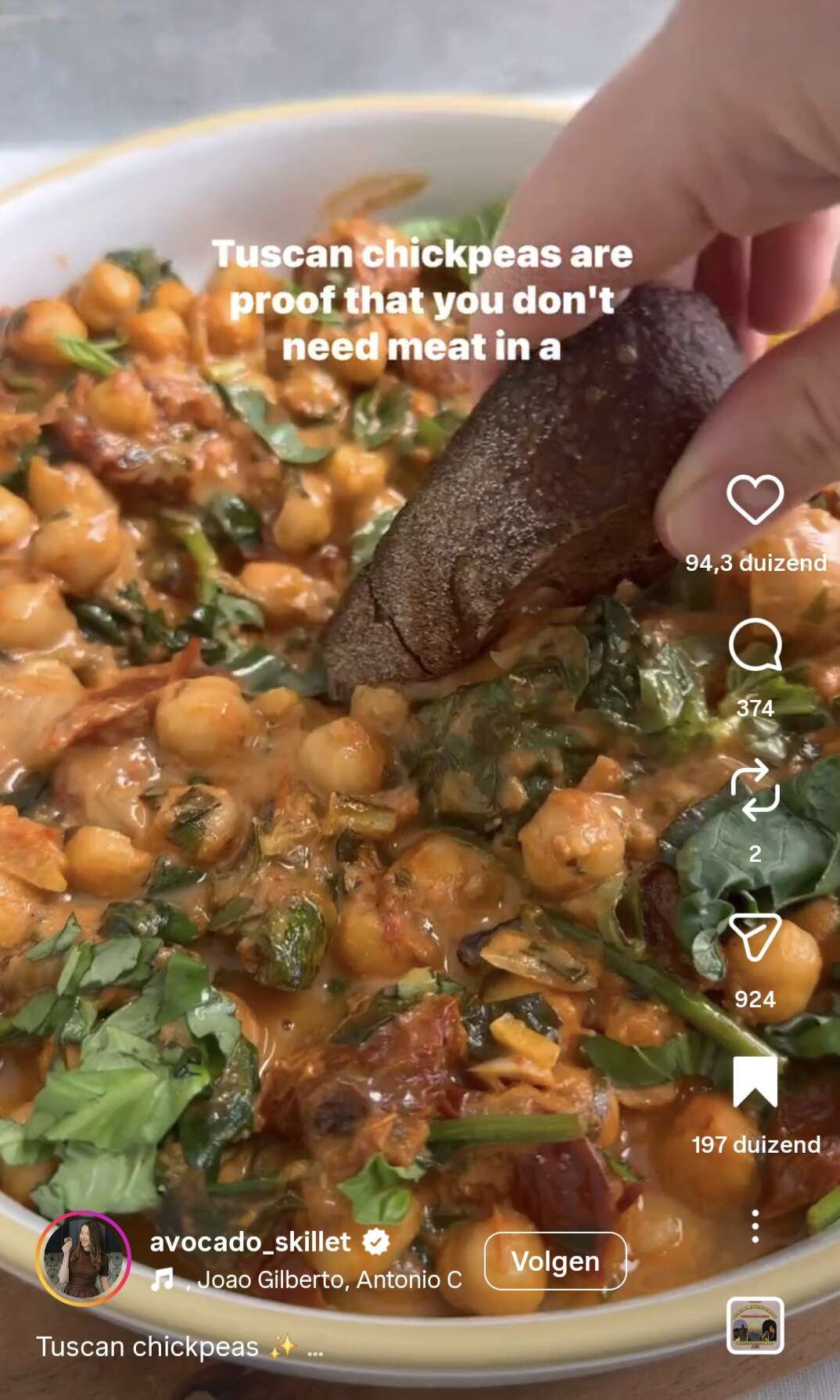This screenshot has width=840, height=1400.
Task: Repost this reel
Action: 755,792
